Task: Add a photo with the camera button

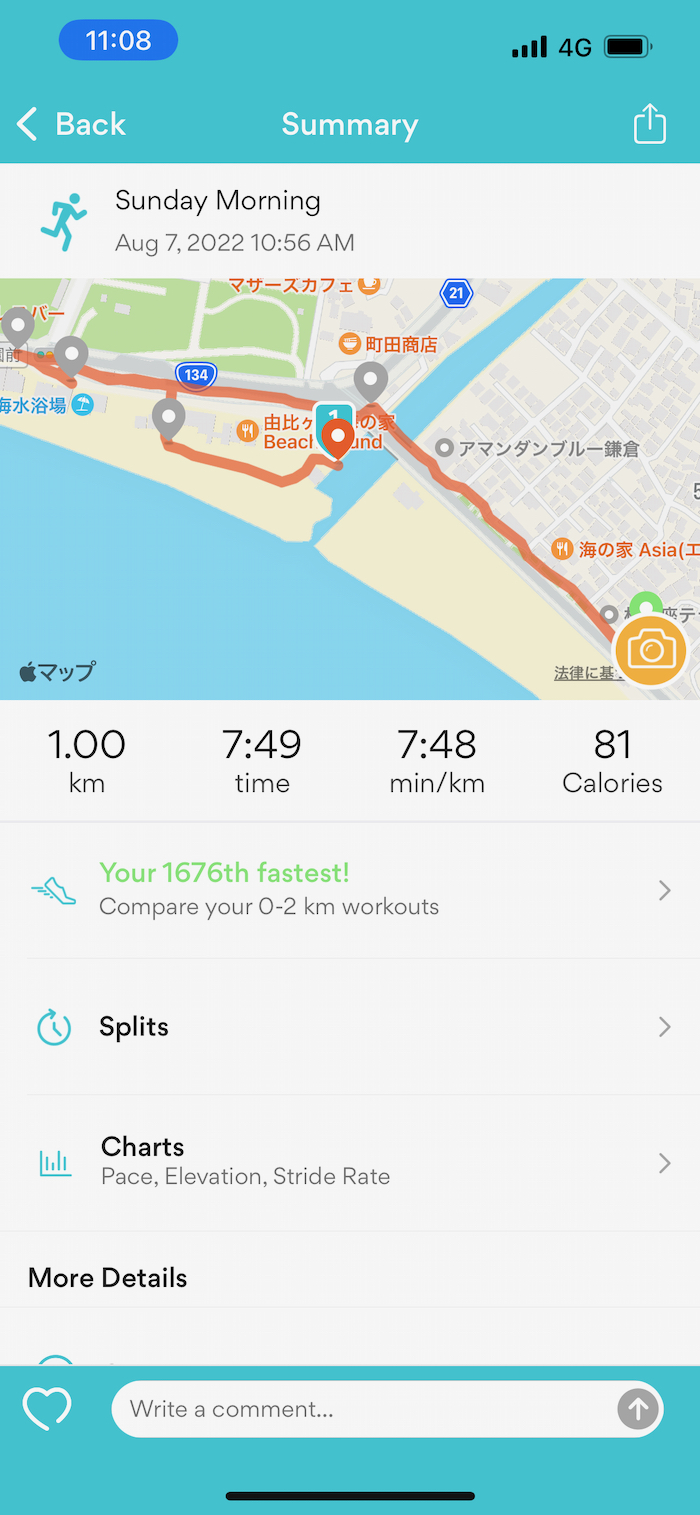Action: (651, 651)
